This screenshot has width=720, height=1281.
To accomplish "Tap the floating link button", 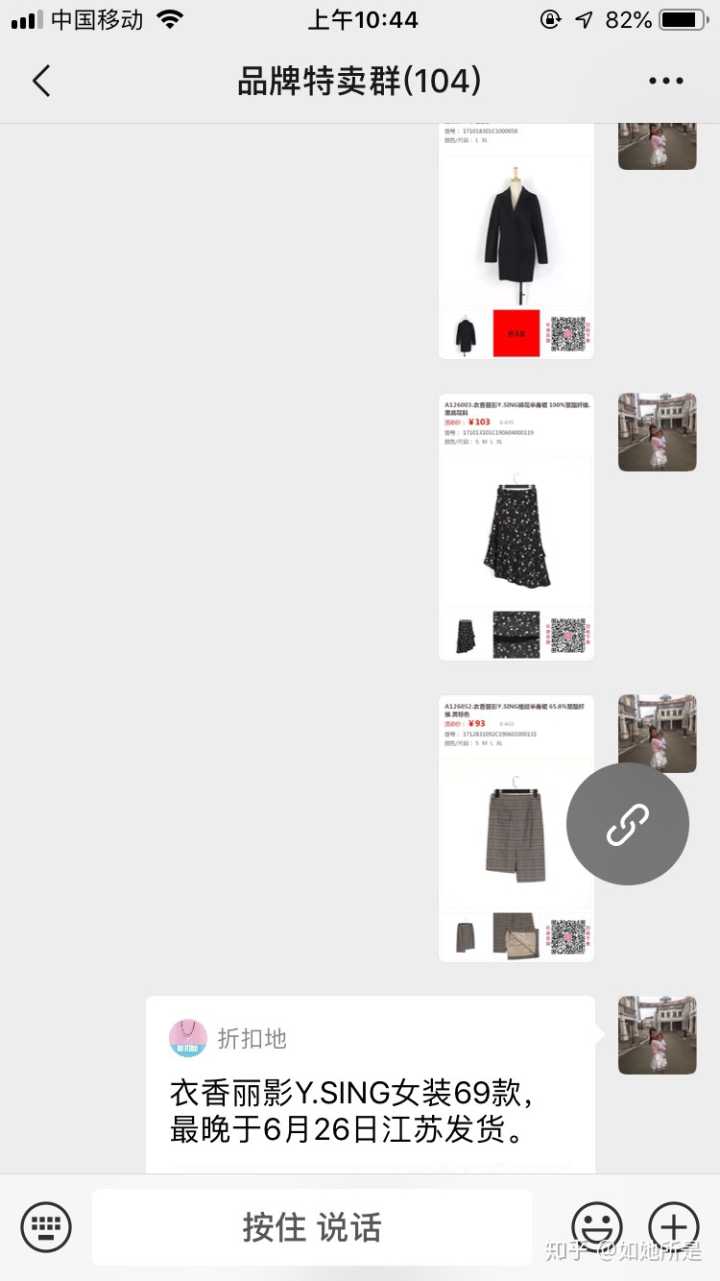I will click(627, 824).
